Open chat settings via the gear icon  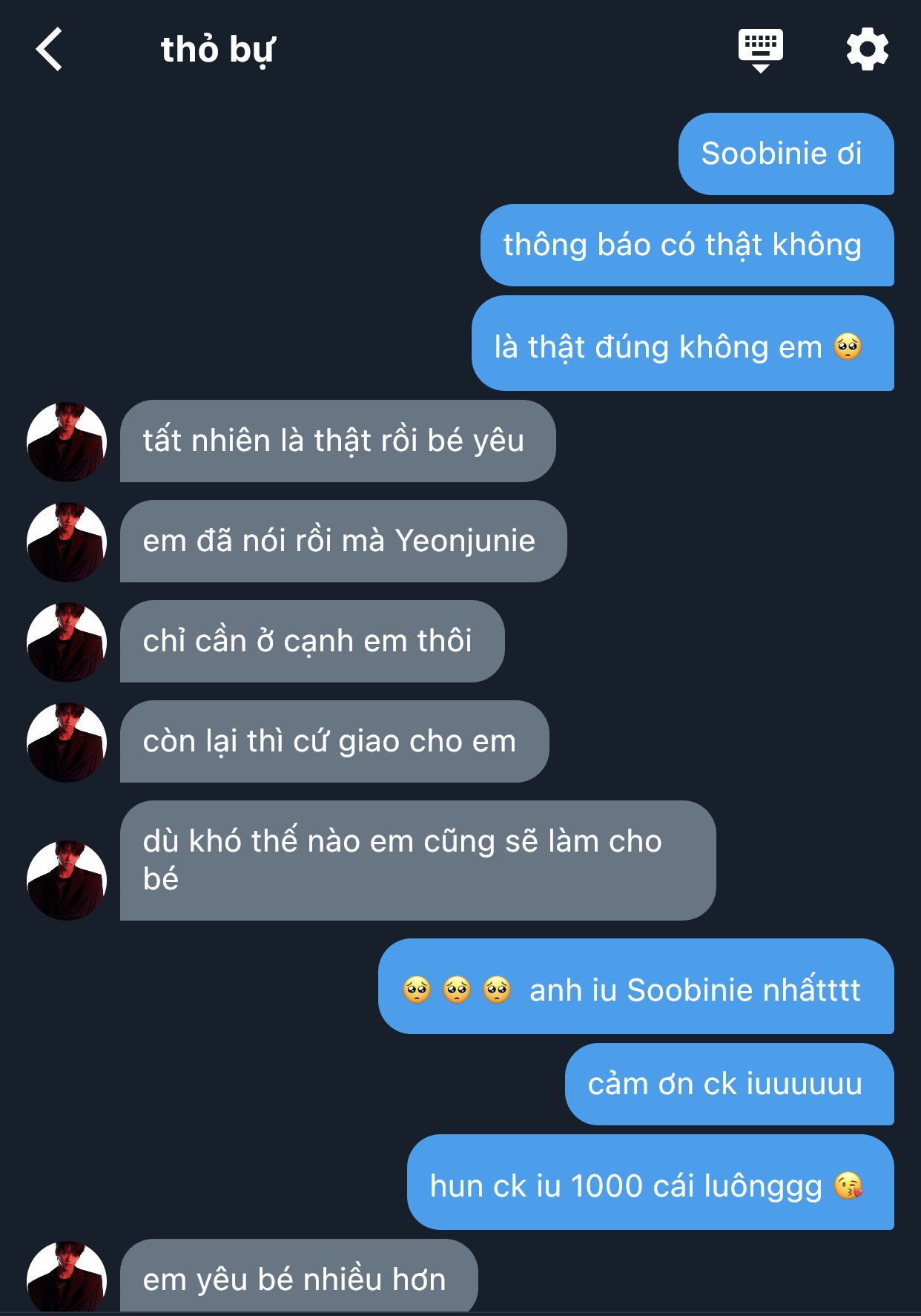867,50
